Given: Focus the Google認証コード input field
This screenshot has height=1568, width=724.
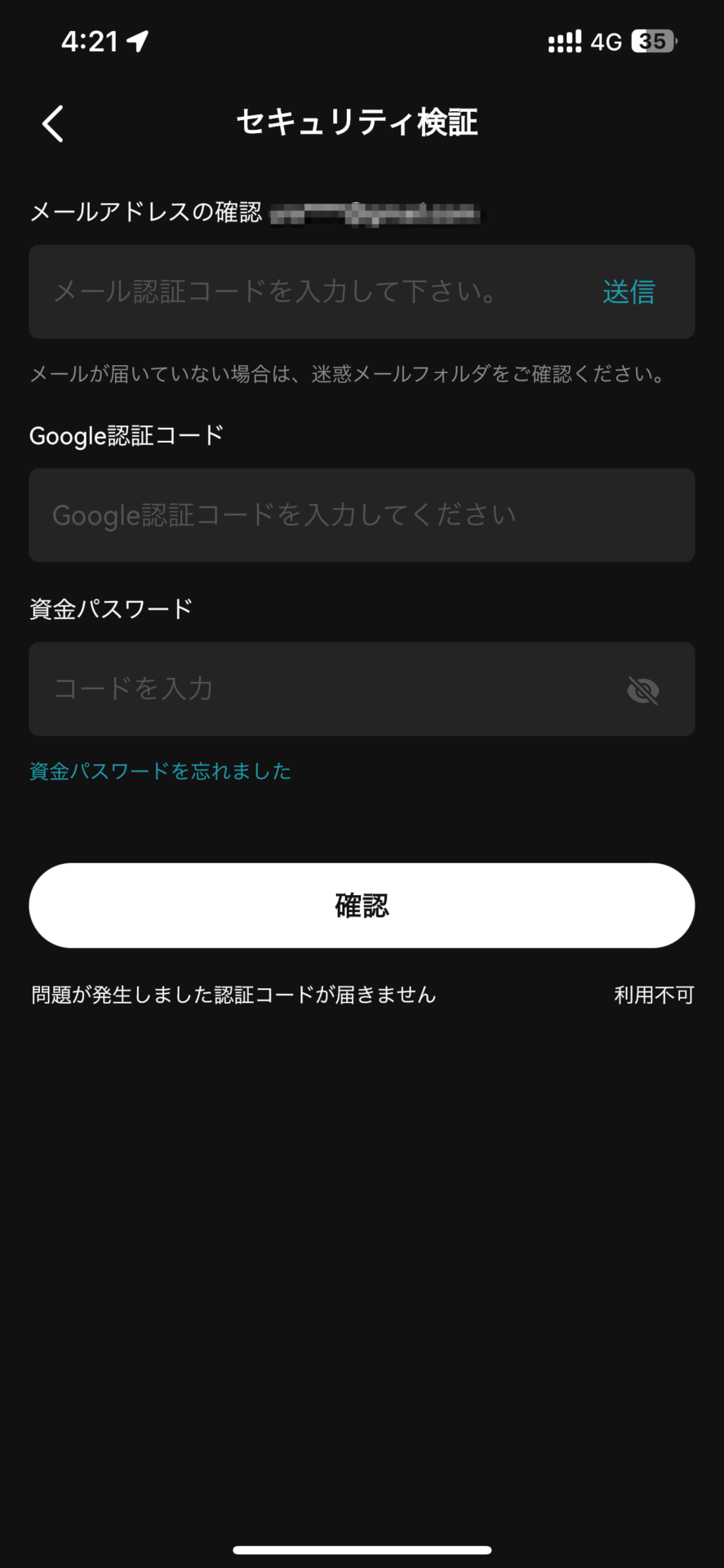Looking at the screenshot, I should (x=362, y=515).
